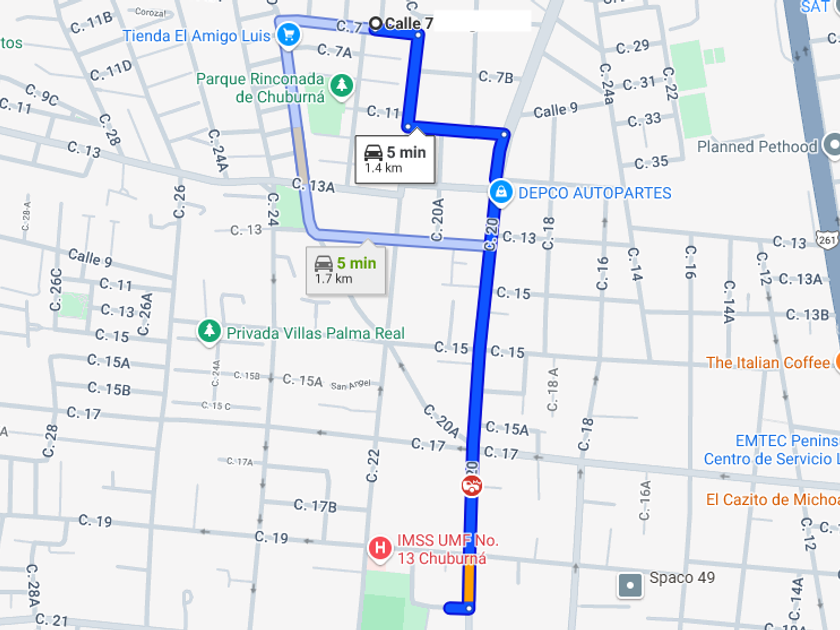Open the DEPCO AUTOPARTES shop marker

[501, 192]
